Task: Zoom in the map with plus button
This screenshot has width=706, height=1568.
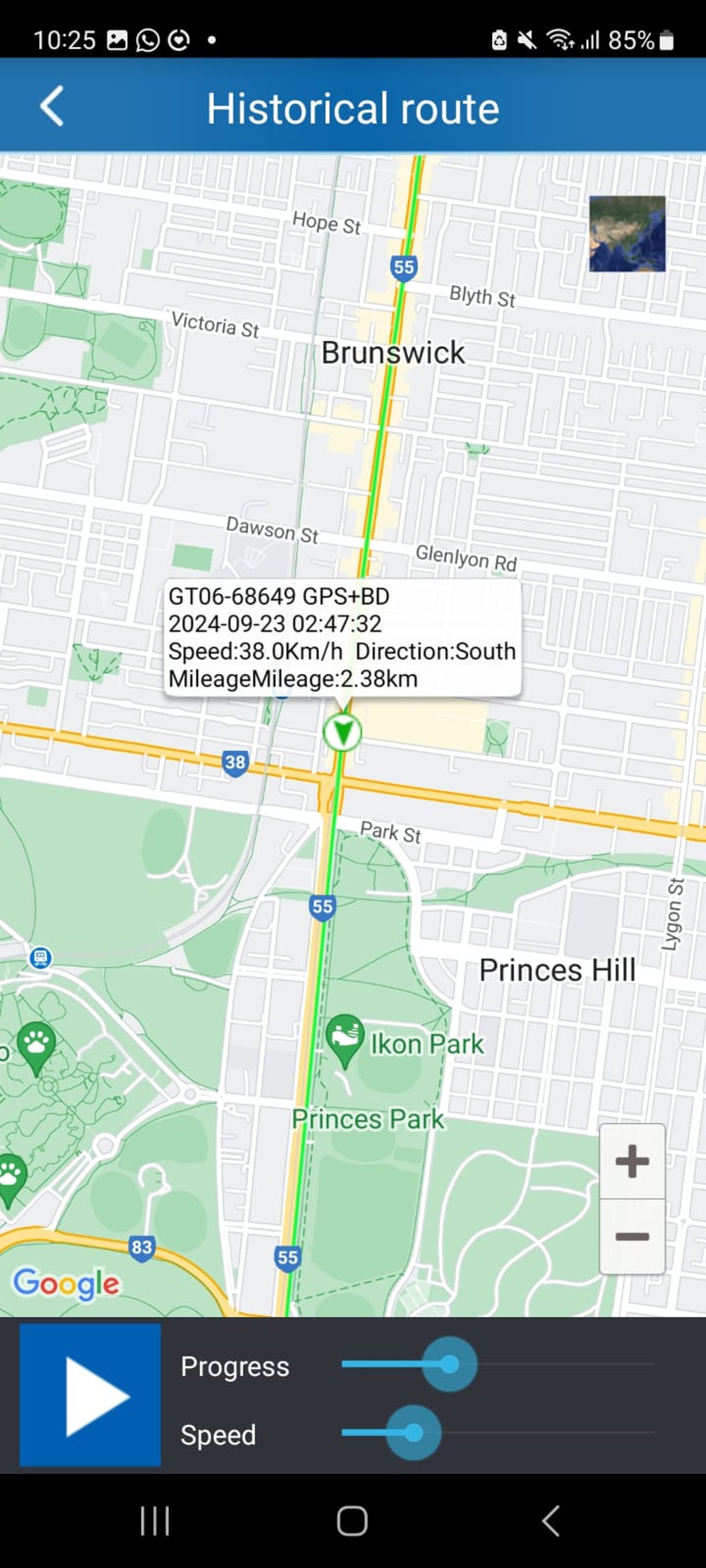Action: pos(632,1161)
